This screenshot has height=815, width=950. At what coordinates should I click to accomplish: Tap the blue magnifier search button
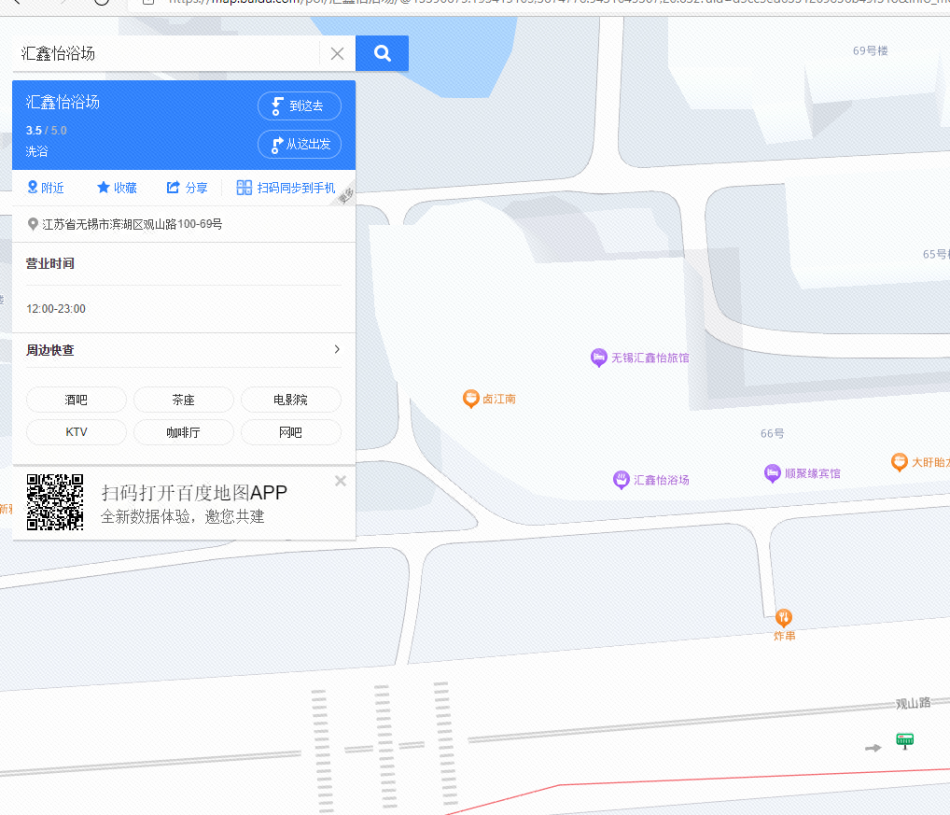click(382, 54)
